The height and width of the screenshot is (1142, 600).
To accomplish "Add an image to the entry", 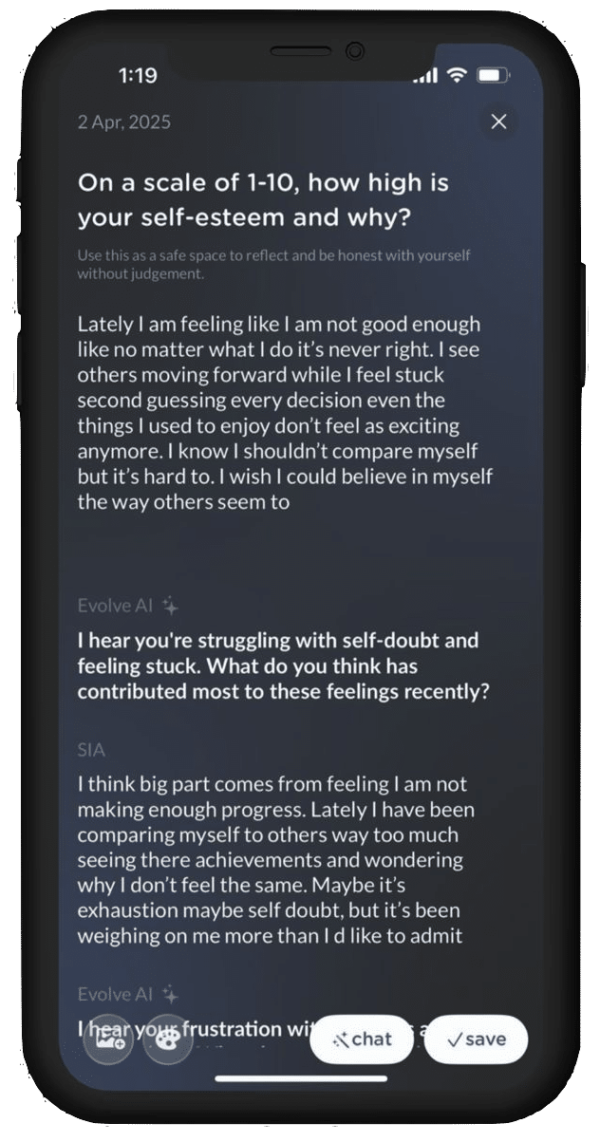I will pyautogui.click(x=108, y=1041).
